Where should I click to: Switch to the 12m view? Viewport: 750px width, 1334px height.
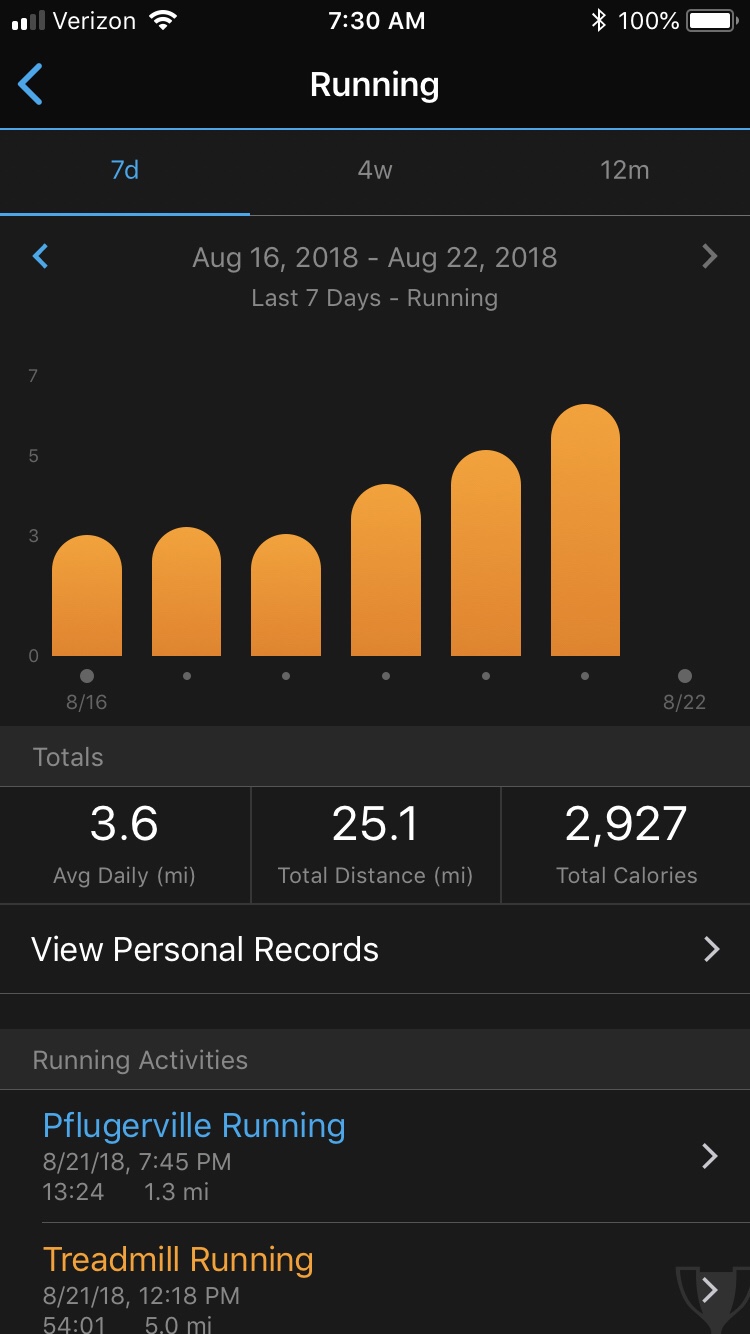[x=625, y=171]
